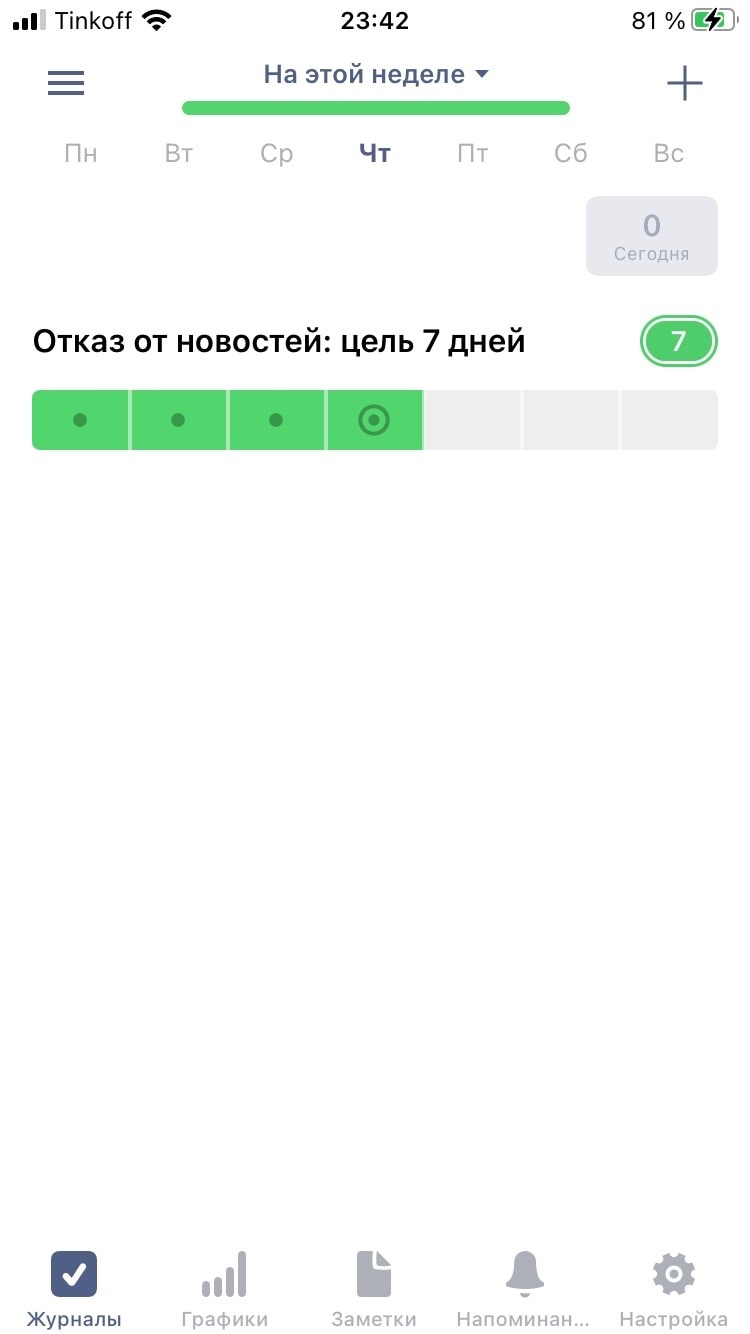750x1334 pixels.
Task: Go to the Настройка tab
Action: point(673,1289)
